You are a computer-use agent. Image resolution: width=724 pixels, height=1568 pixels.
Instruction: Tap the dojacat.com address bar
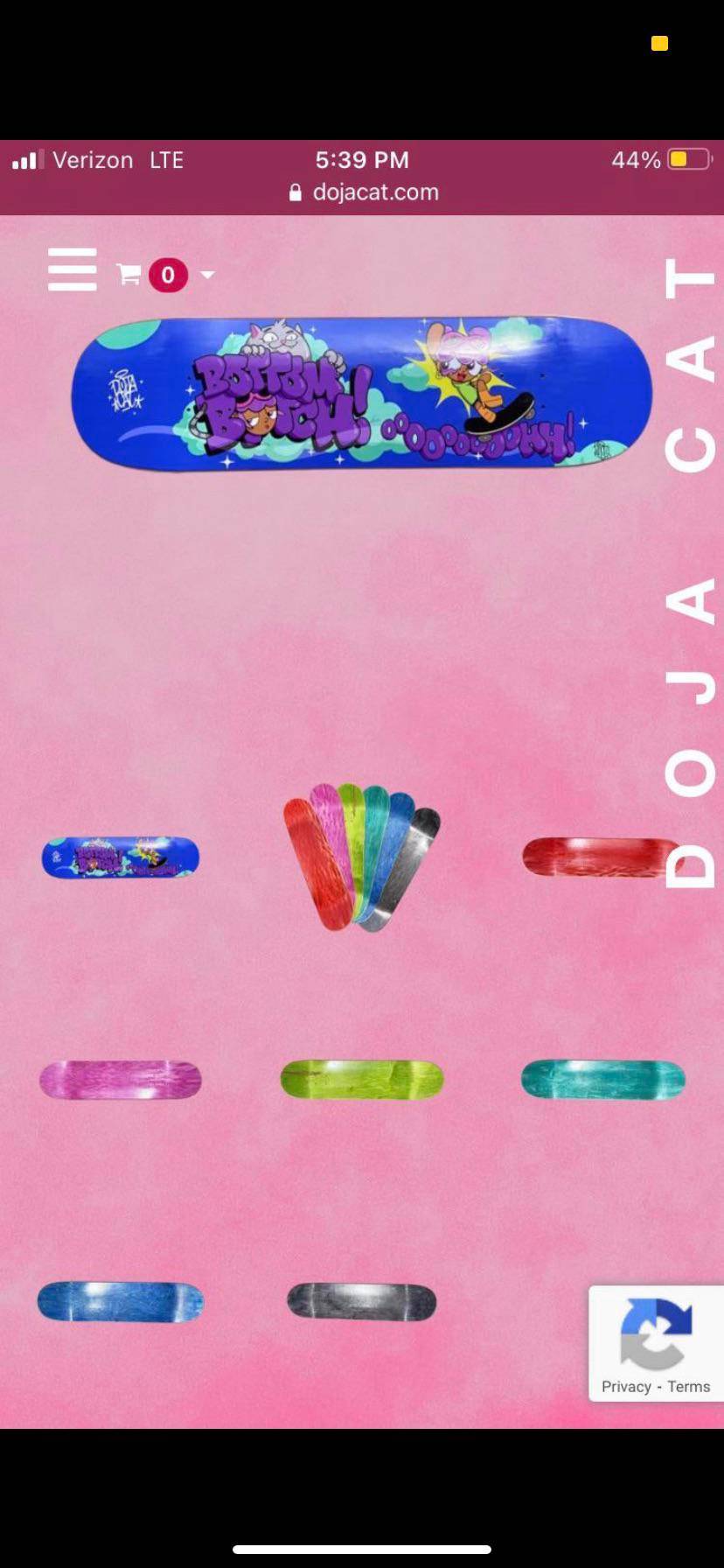pyautogui.click(x=364, y=192)
